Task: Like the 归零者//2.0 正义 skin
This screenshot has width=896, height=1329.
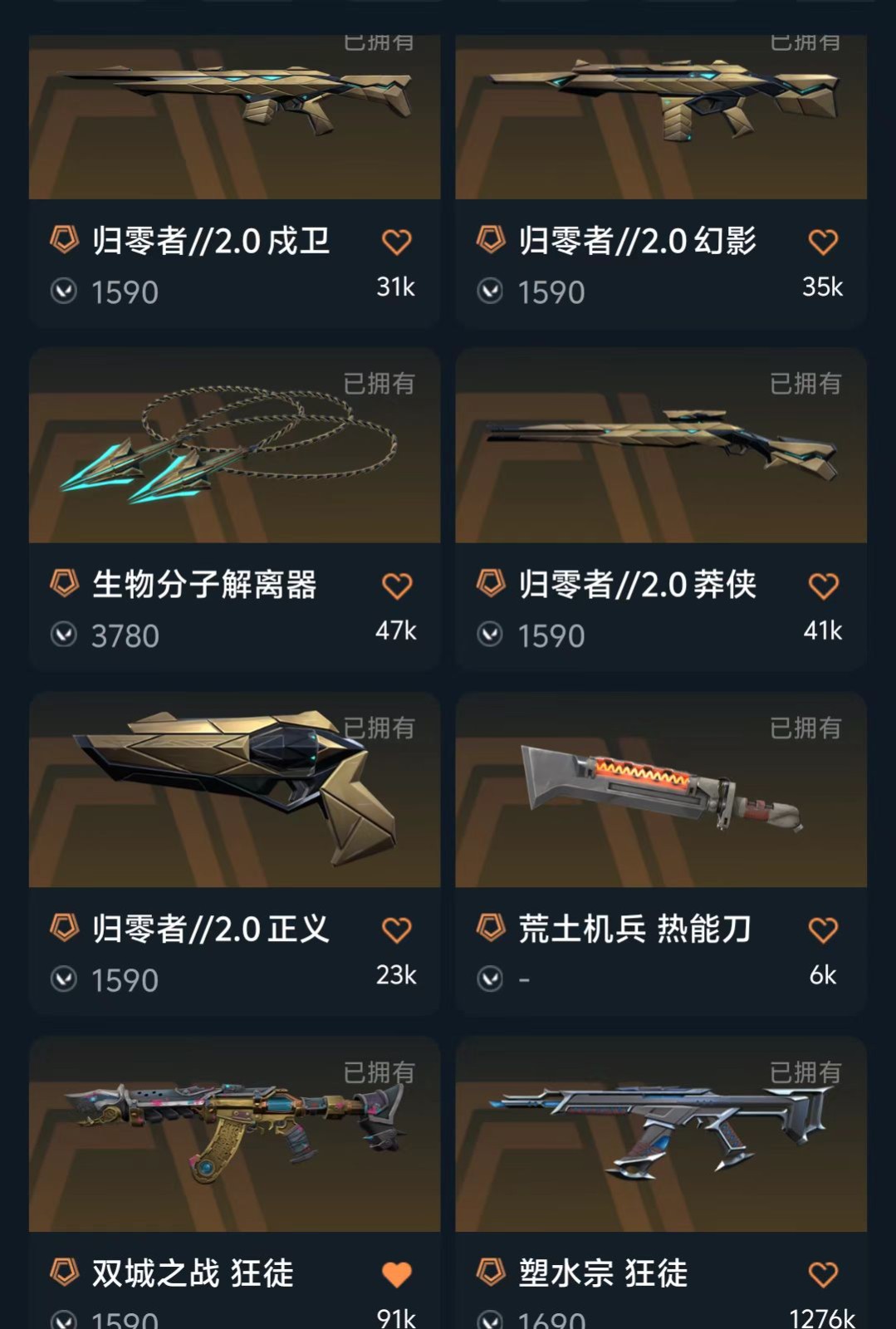Action: click(x=397, y=930)
